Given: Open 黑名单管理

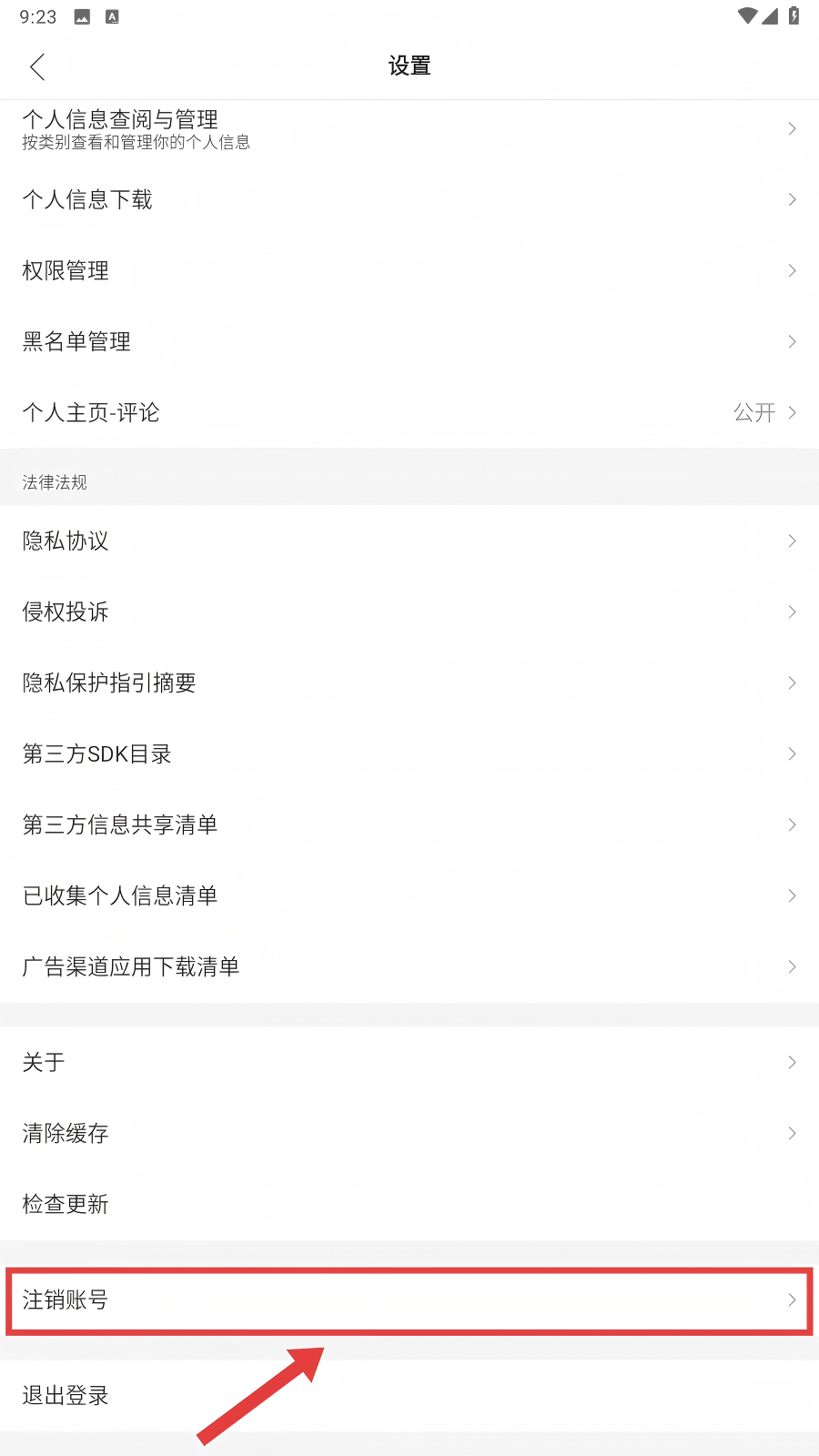Looking at the screenshot, I should (x=409, y=341).
